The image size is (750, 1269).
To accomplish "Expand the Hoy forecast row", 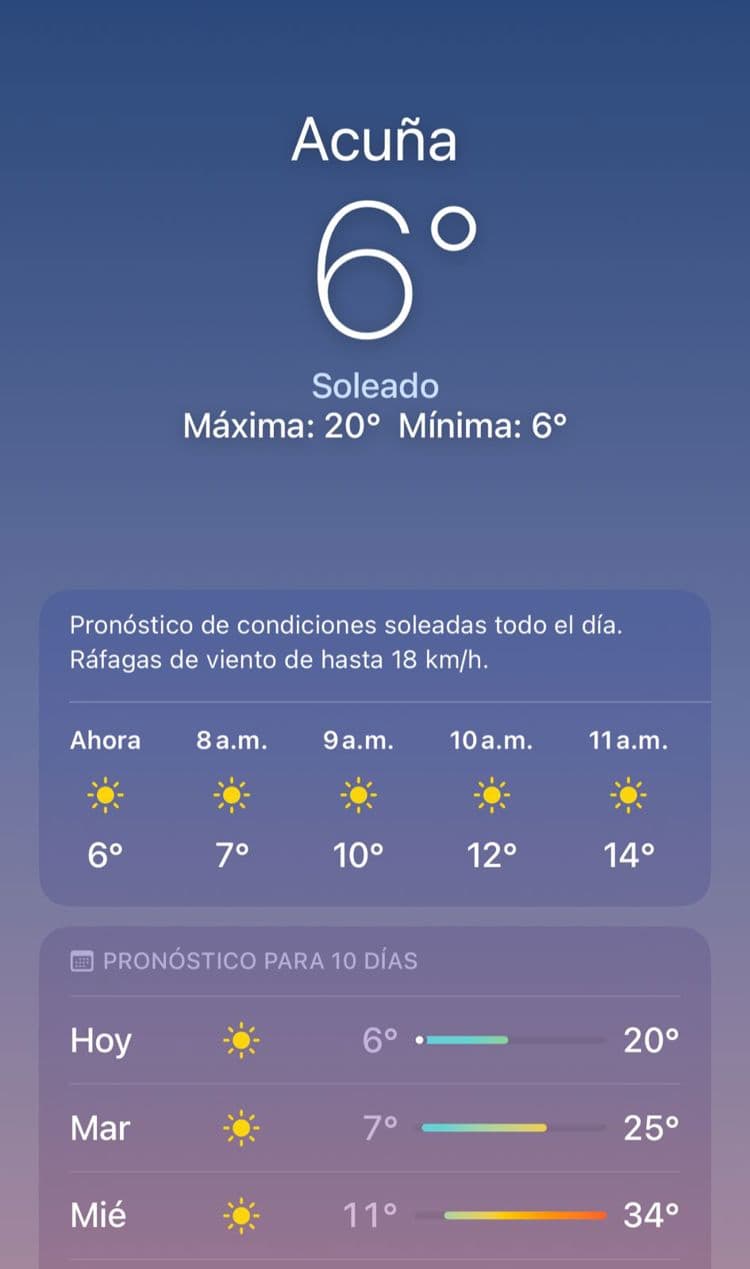I will 375,1041.
